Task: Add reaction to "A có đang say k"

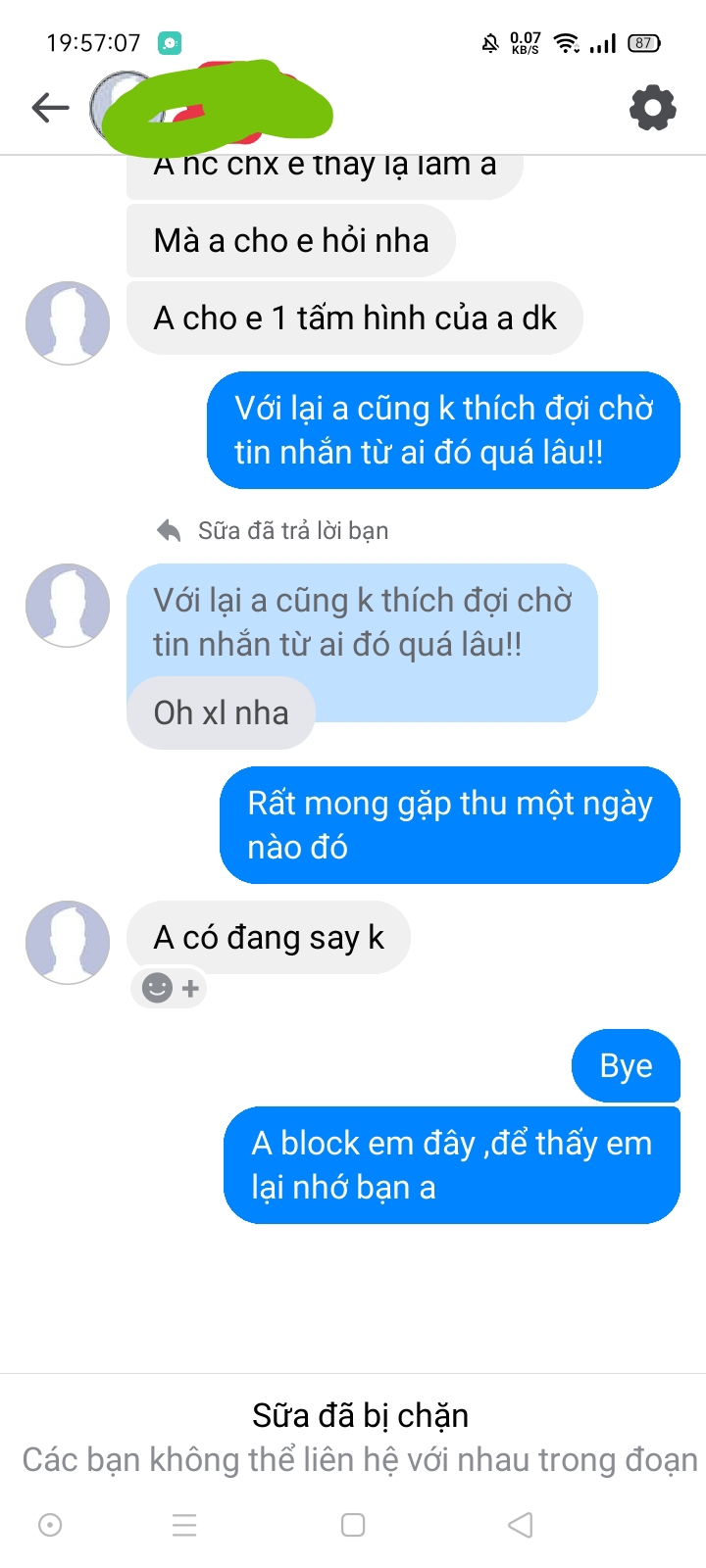Action: tap(170, 988)
